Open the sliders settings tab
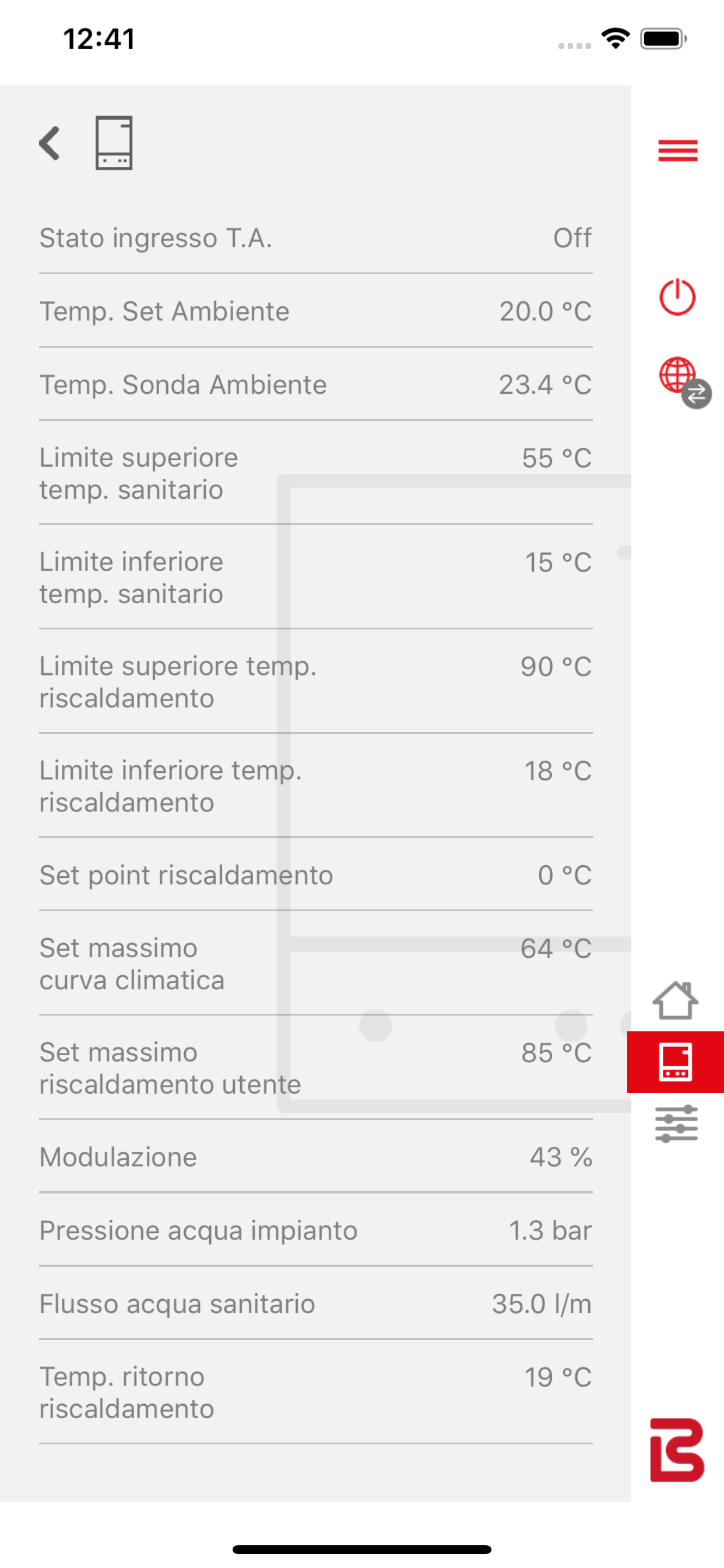Image resolution: width=724 pixels, height=1568 pixels. click(676, 1123)
